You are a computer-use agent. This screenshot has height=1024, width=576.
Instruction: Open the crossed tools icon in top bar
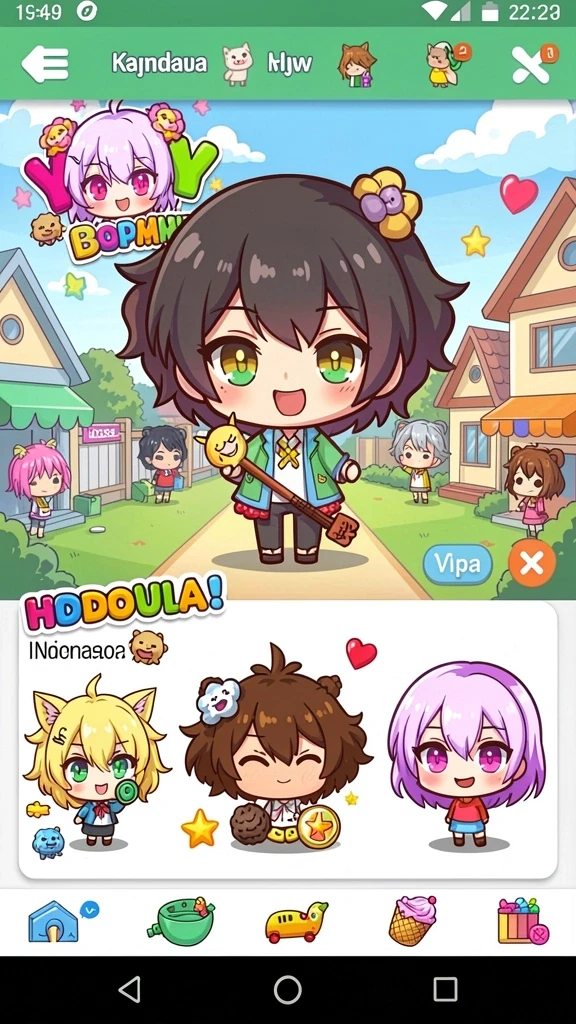(533, 64)
